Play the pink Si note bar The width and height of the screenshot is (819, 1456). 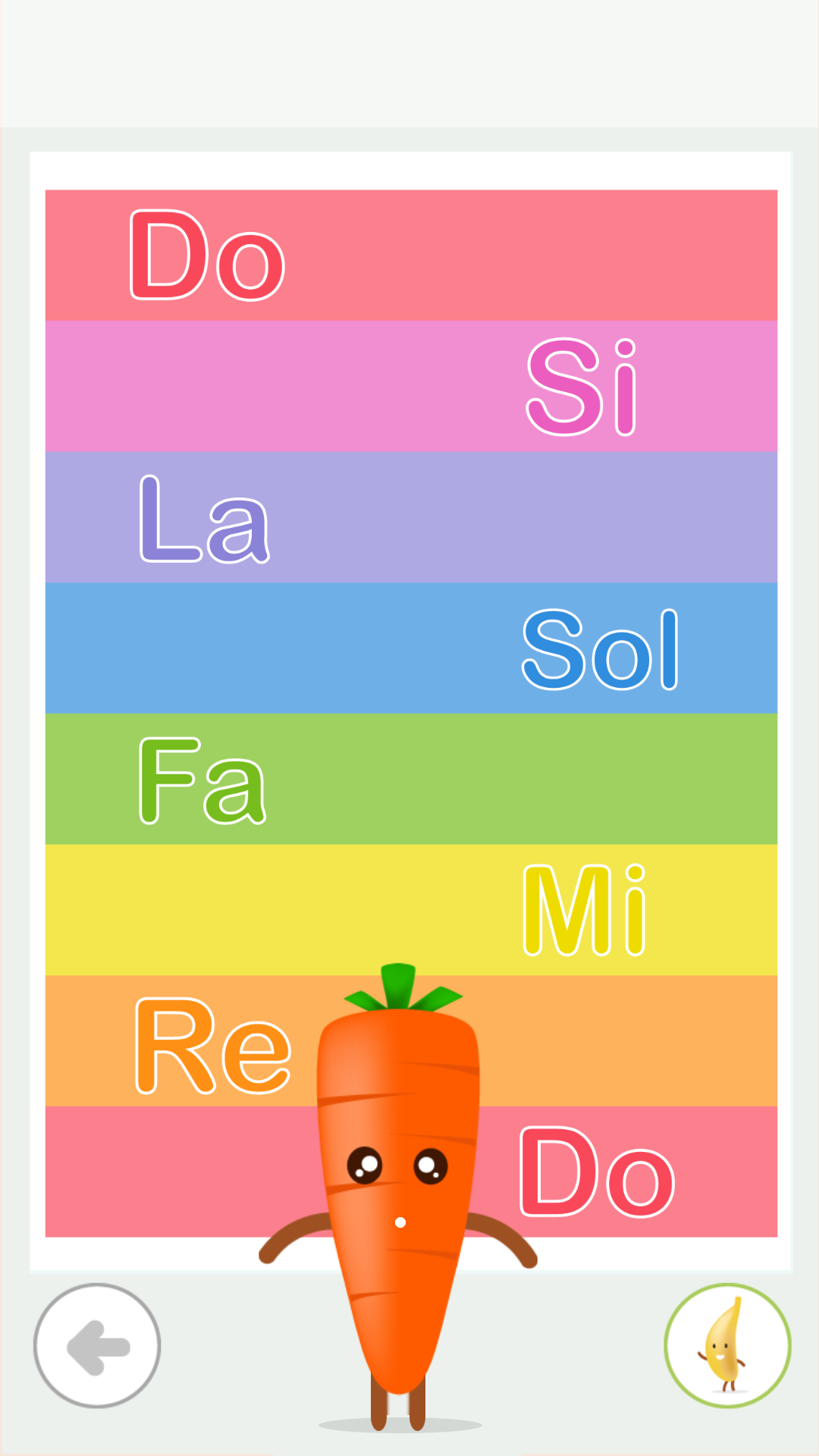(411, 386)
